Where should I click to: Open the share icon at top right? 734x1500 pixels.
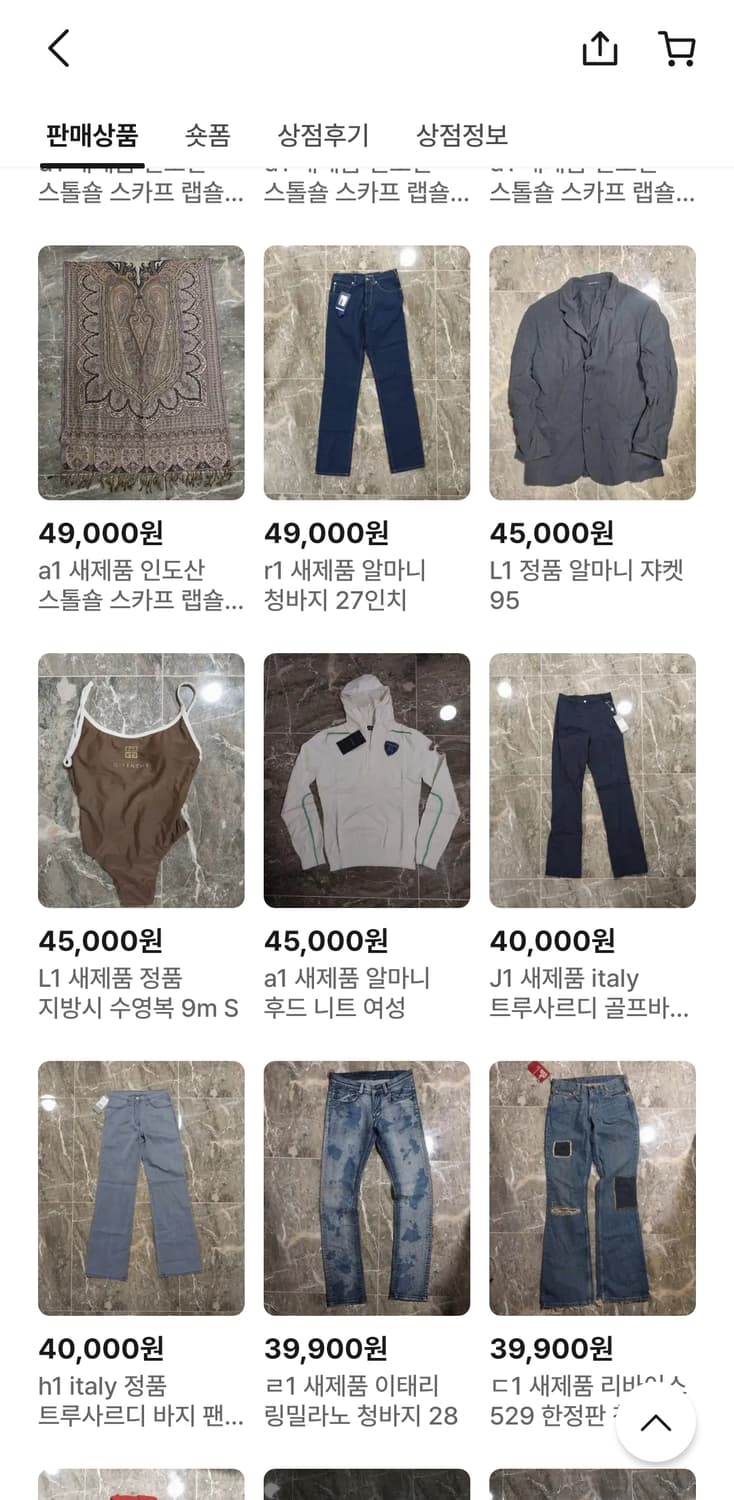click(x=600, y=47)
